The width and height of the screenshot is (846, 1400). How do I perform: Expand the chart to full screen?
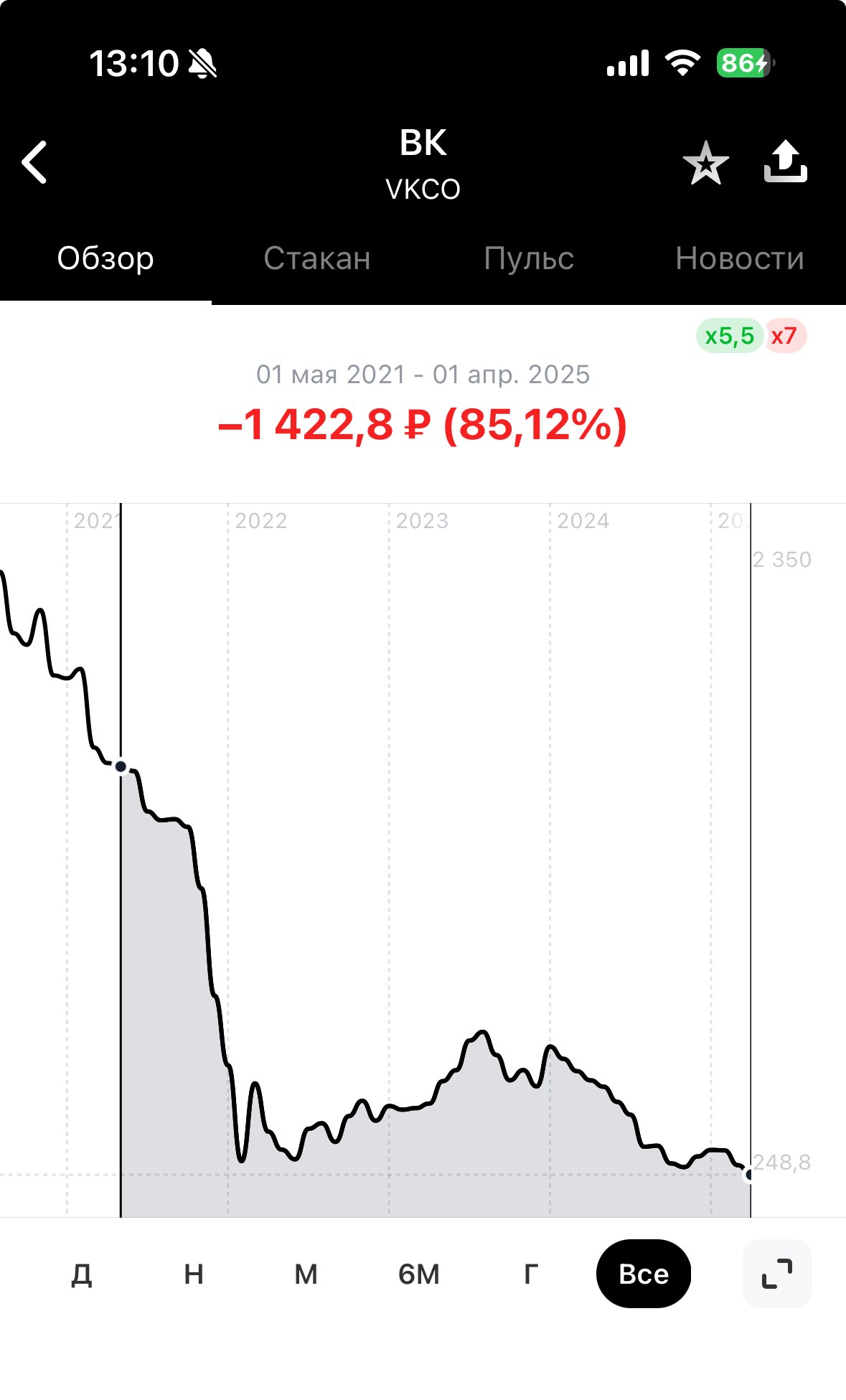point(776,1274)
